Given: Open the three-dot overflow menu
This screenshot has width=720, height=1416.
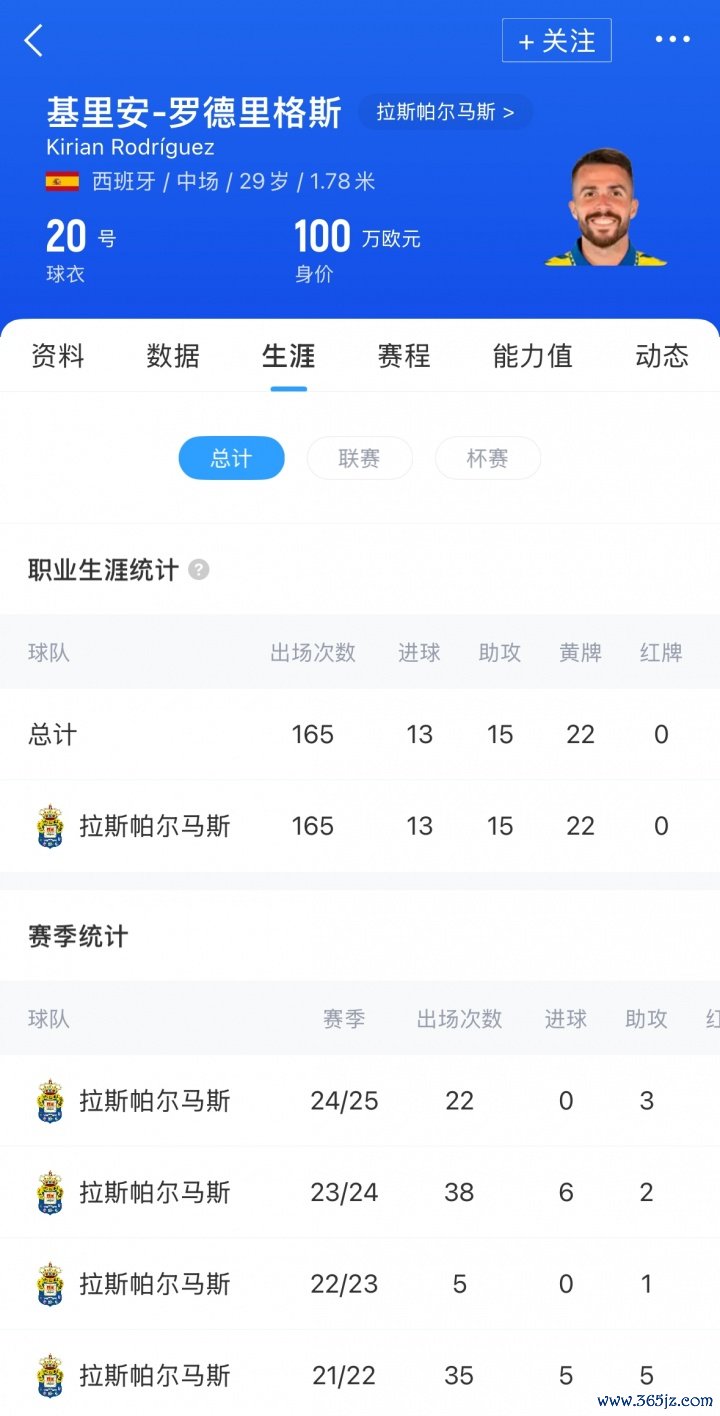Looking at the screenshot, I should [672, 40].
